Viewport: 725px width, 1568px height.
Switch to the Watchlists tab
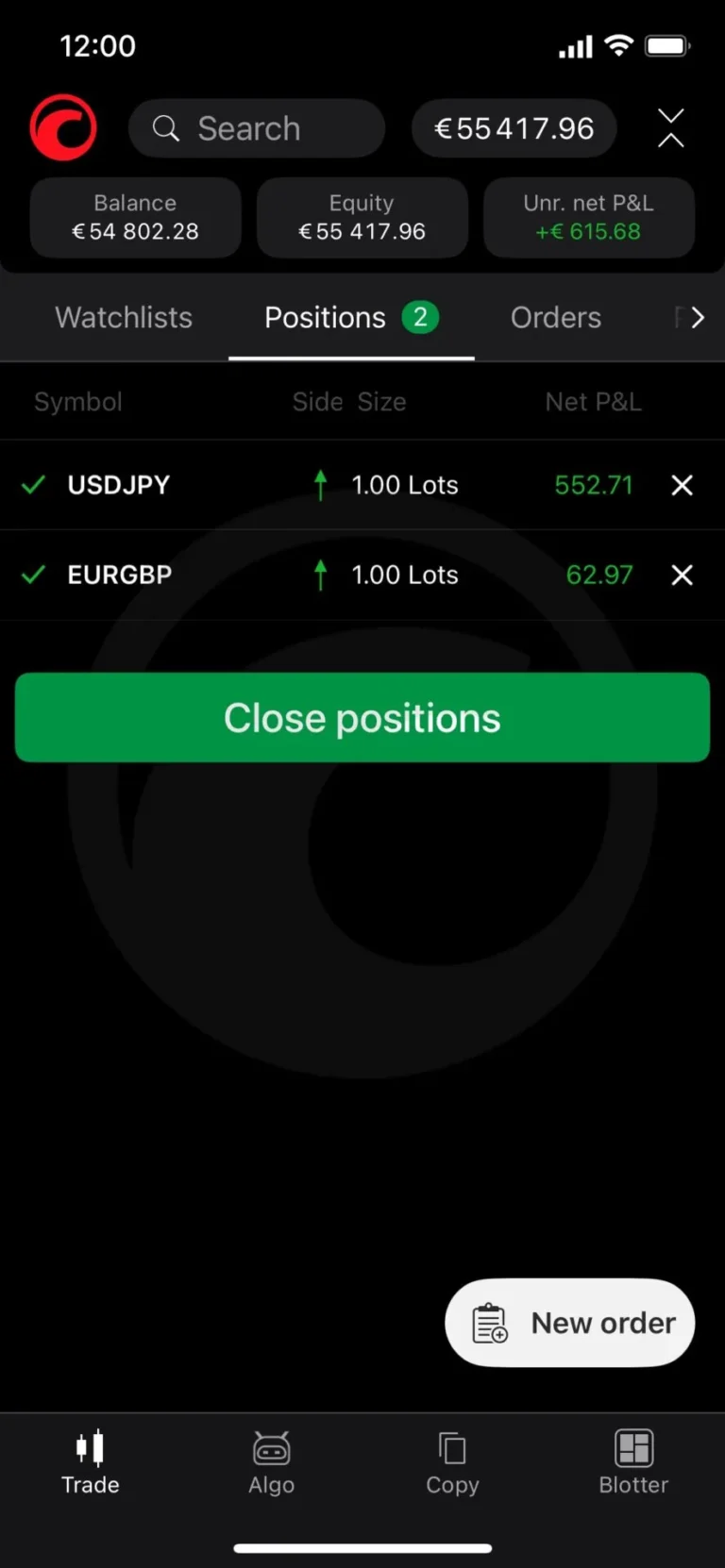[x=123, y=318]
